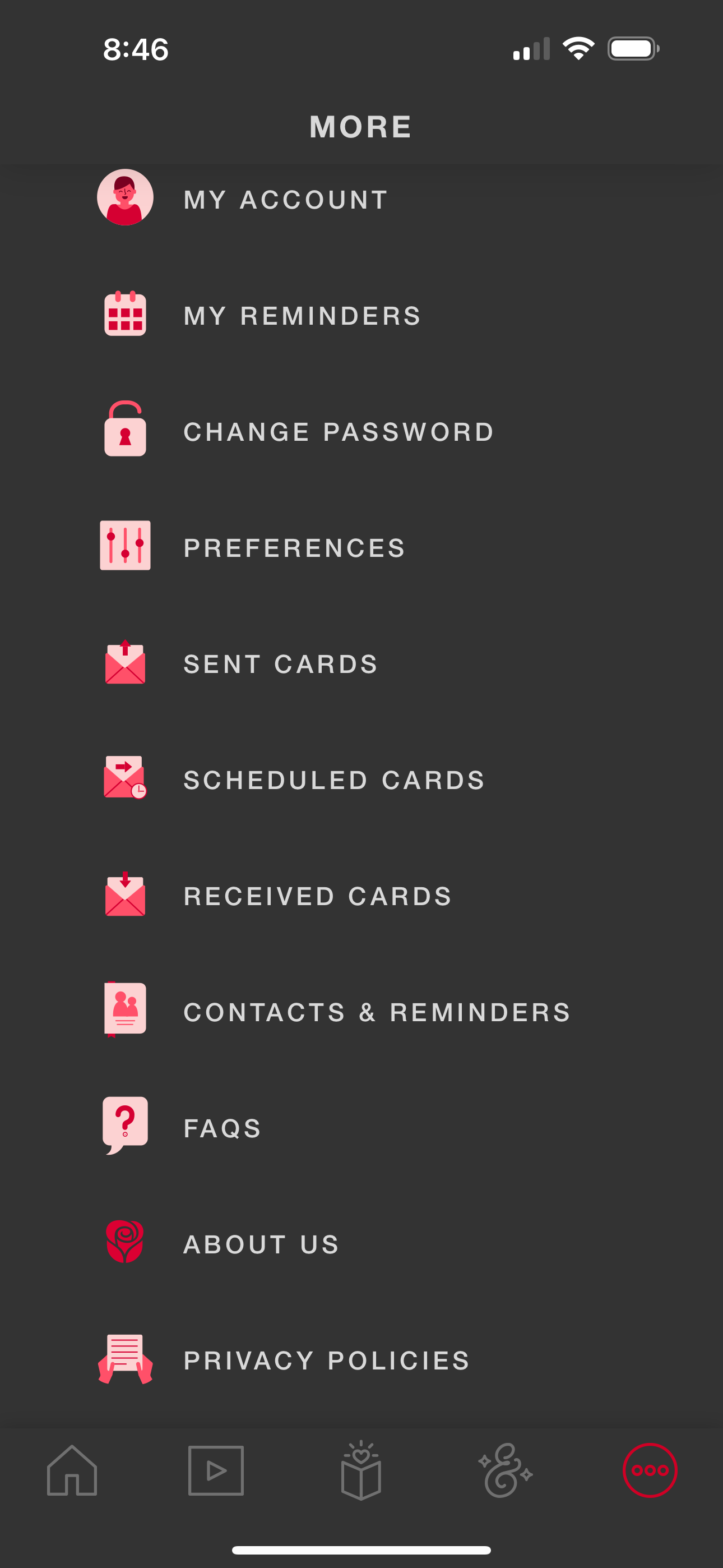The width and height of the screenshot is (723, 1568).
Task: Tap the More tab with three dots
Action: [x=650, y=1470]
